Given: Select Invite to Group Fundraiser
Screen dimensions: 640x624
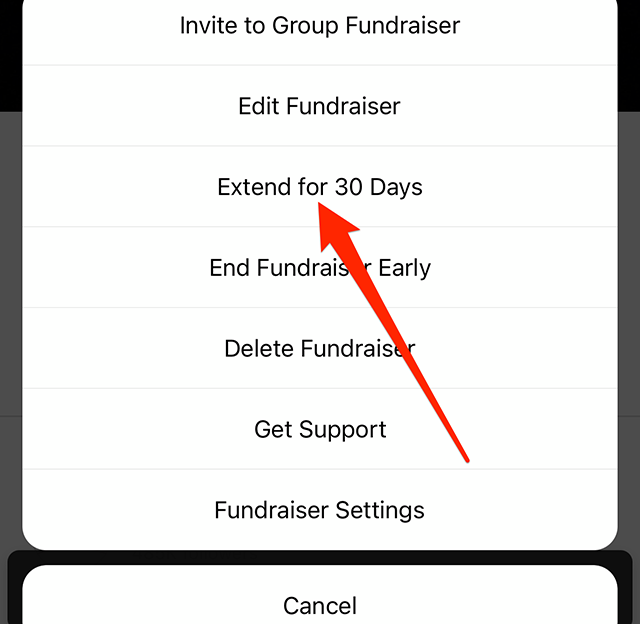Looking at the screenshot, I should 320,25.
